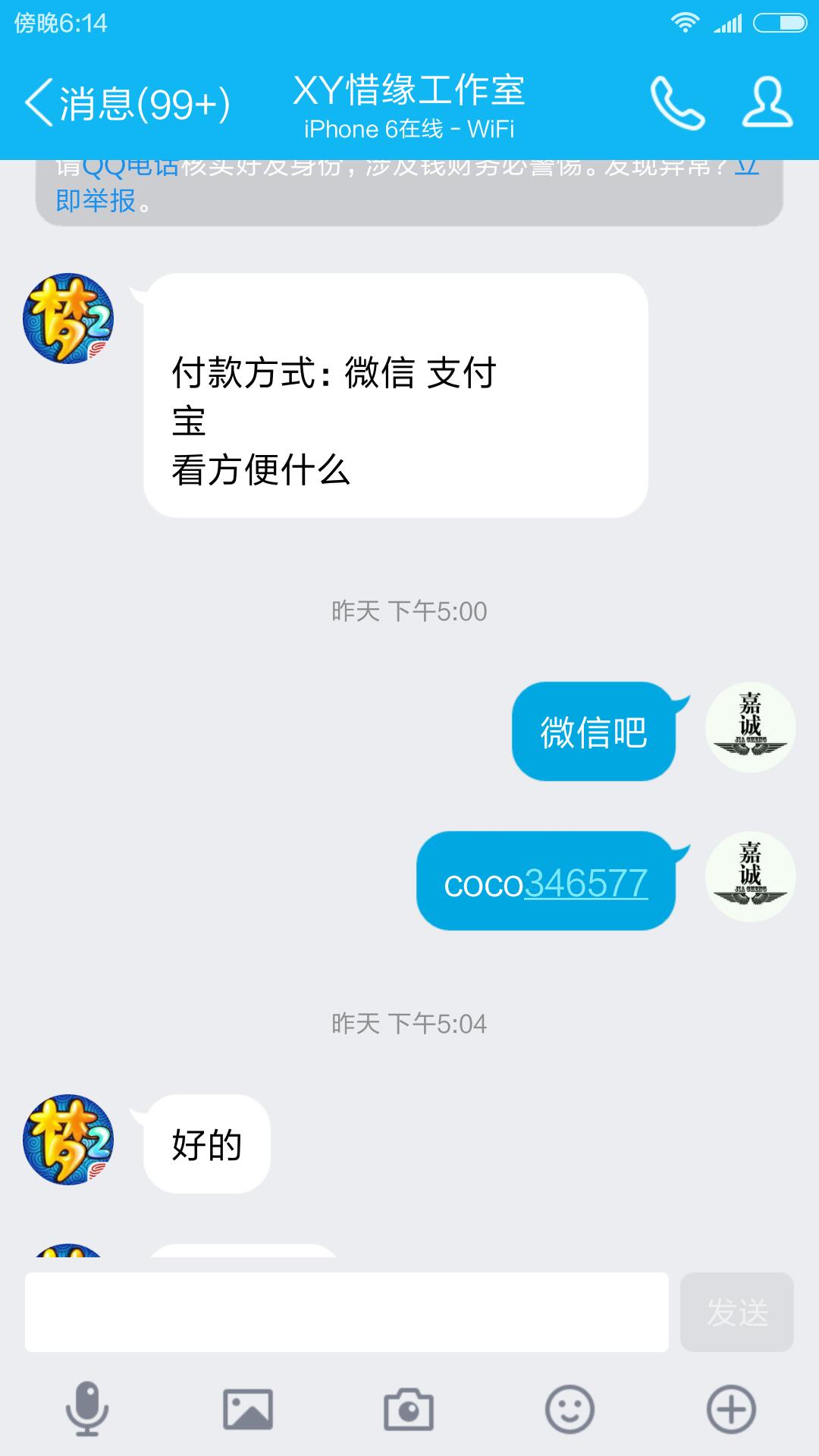Viewport: 819px width, 1456px height.
Task: Record a voice message with the microphone
Action: click(x=87, y=1410)
